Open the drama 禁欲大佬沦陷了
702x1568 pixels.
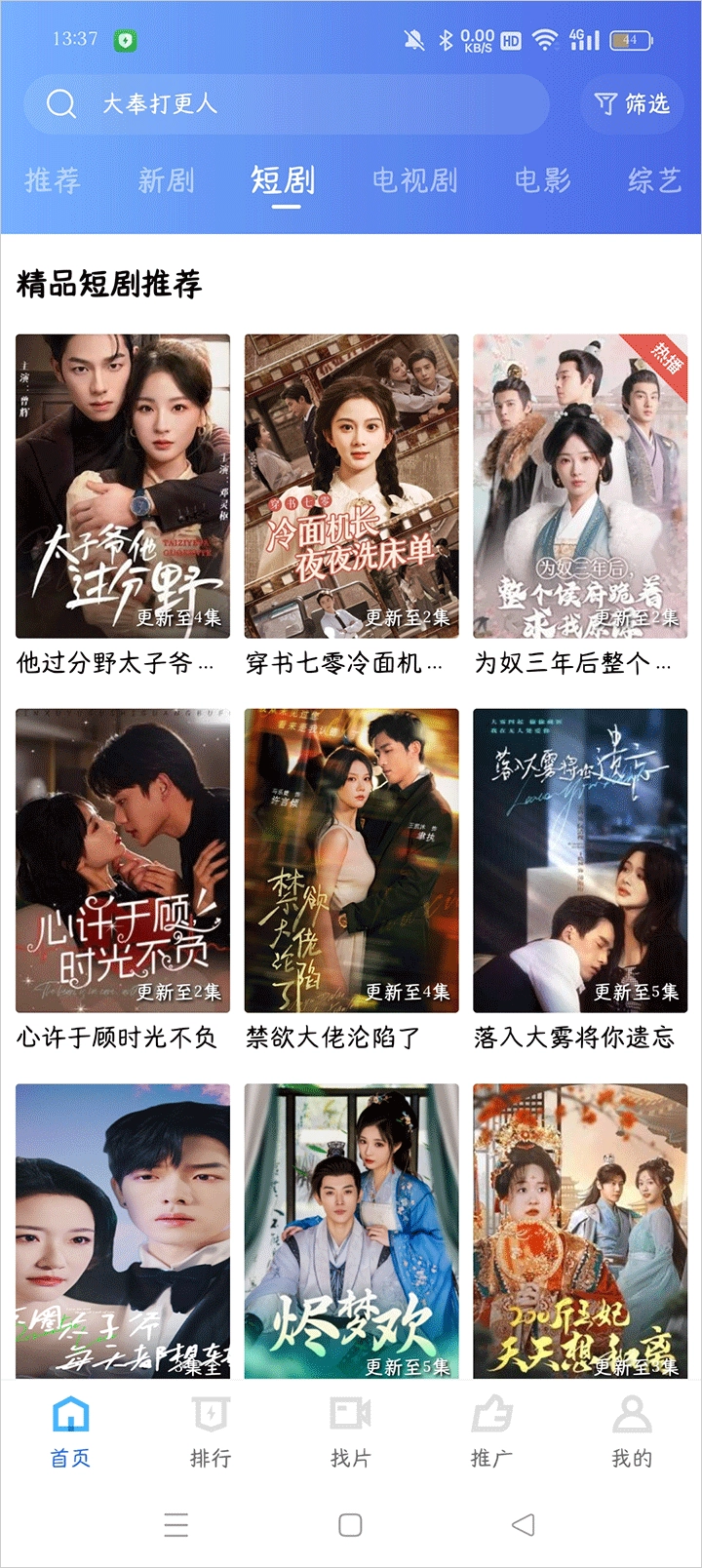tap(351, 861)
